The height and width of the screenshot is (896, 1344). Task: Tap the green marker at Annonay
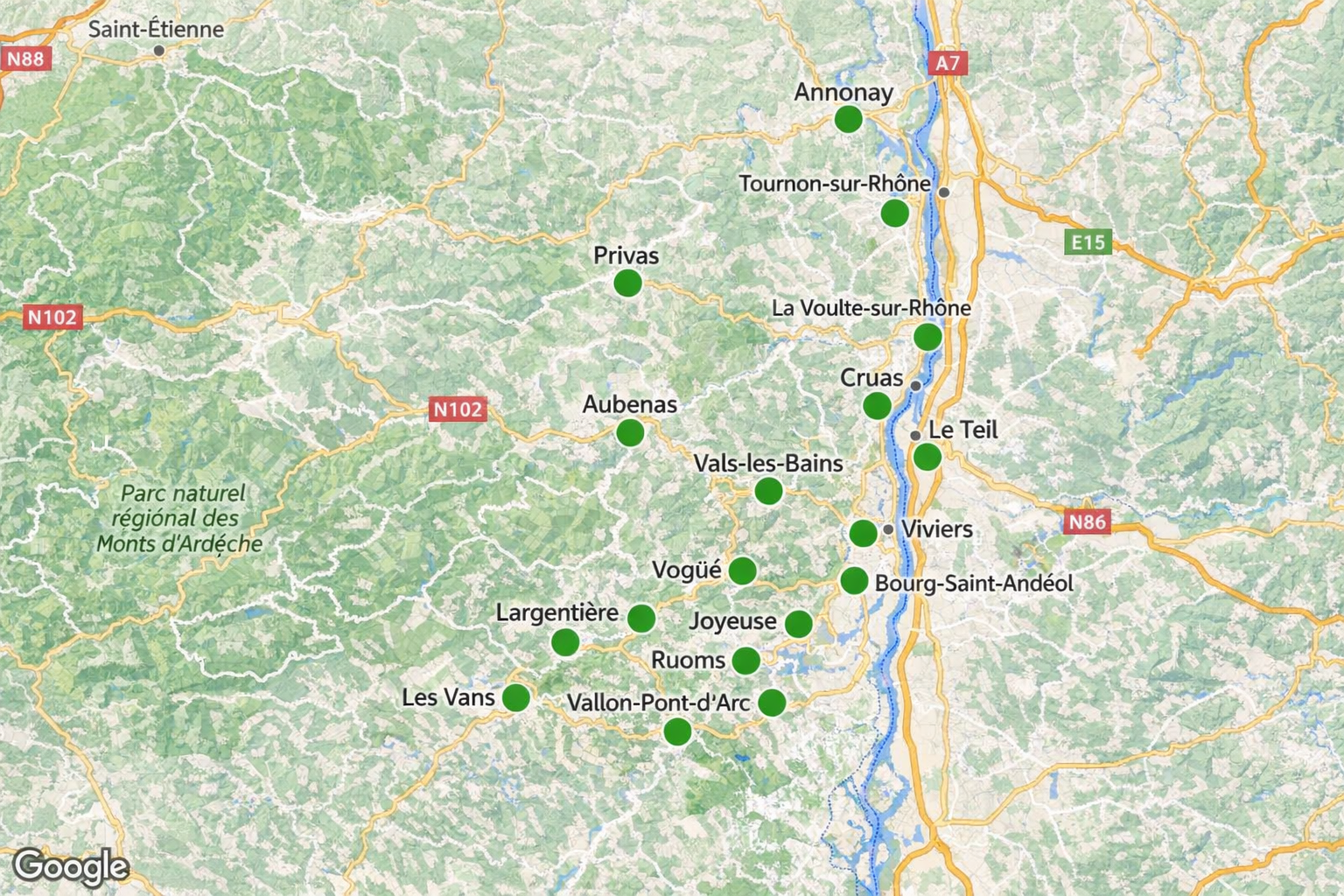(x=848, y=119)
